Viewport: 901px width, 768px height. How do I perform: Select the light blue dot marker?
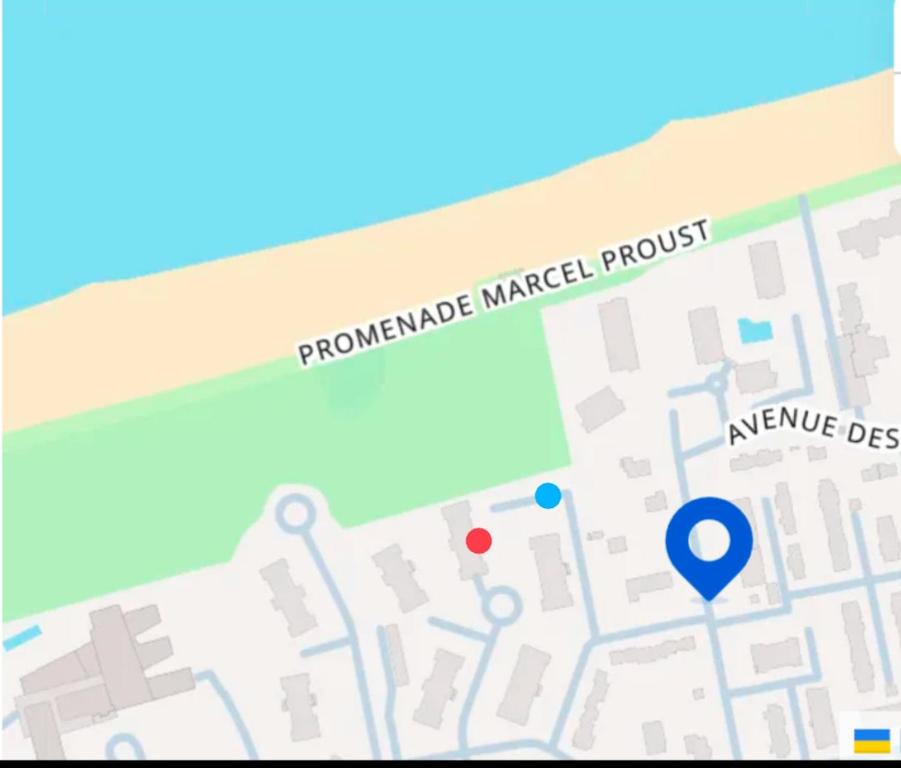pos(548,496)
